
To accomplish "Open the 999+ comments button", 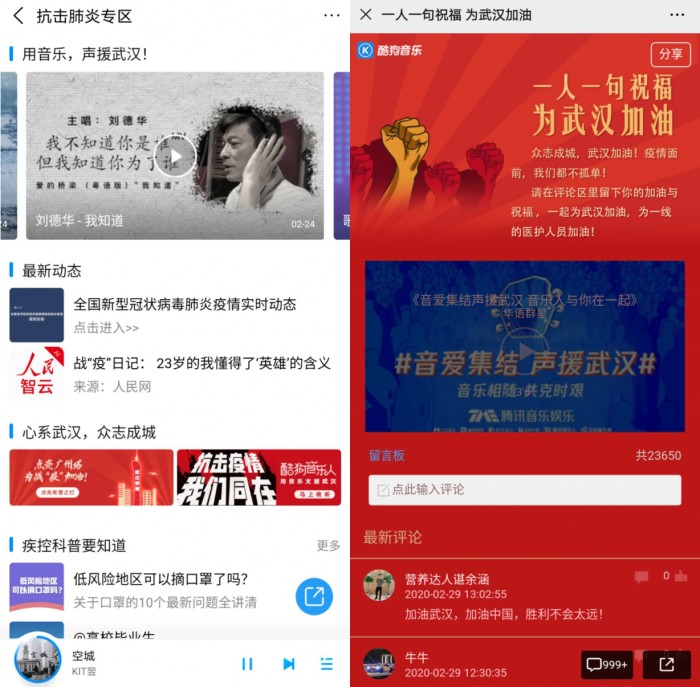I will (x=607, y=664).
